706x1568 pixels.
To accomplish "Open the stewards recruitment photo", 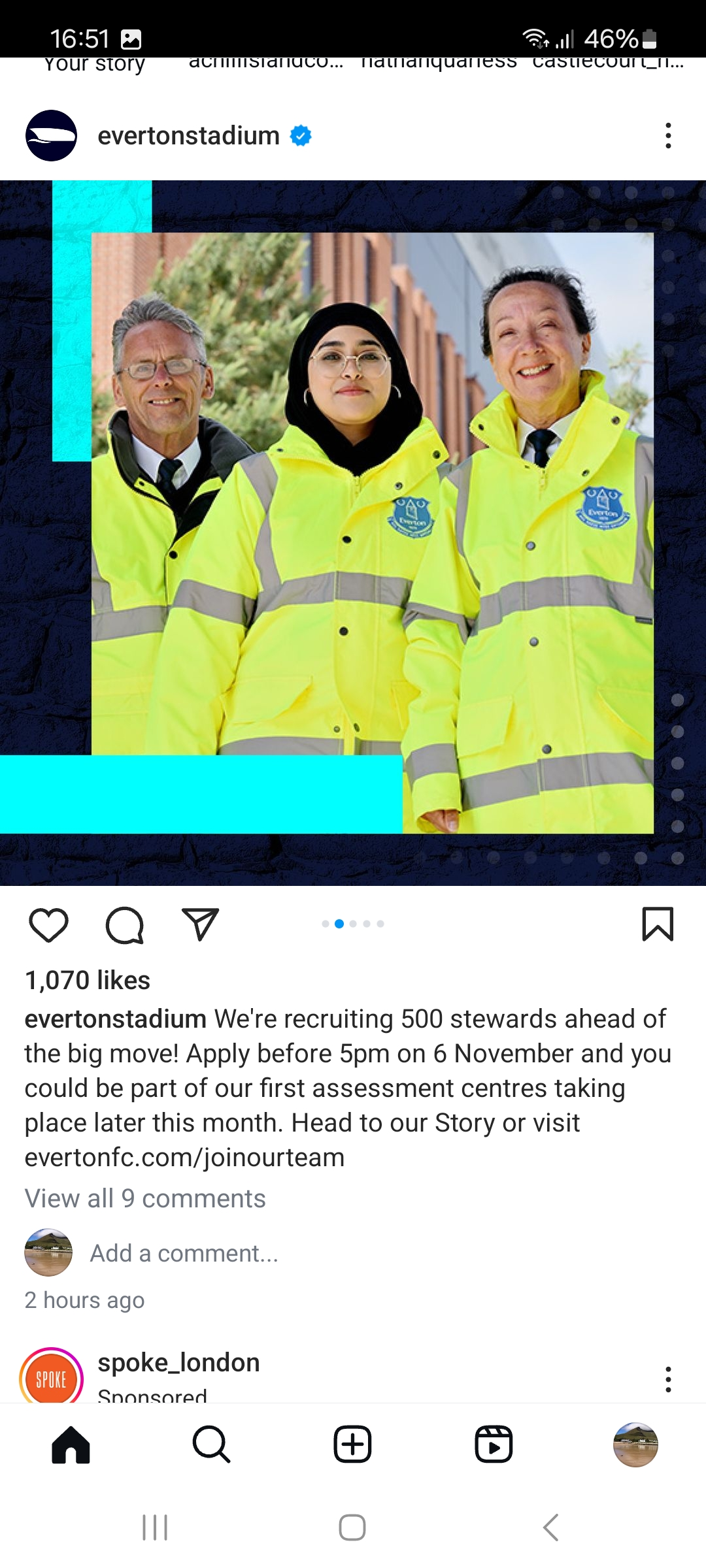I will coord(353,532).
